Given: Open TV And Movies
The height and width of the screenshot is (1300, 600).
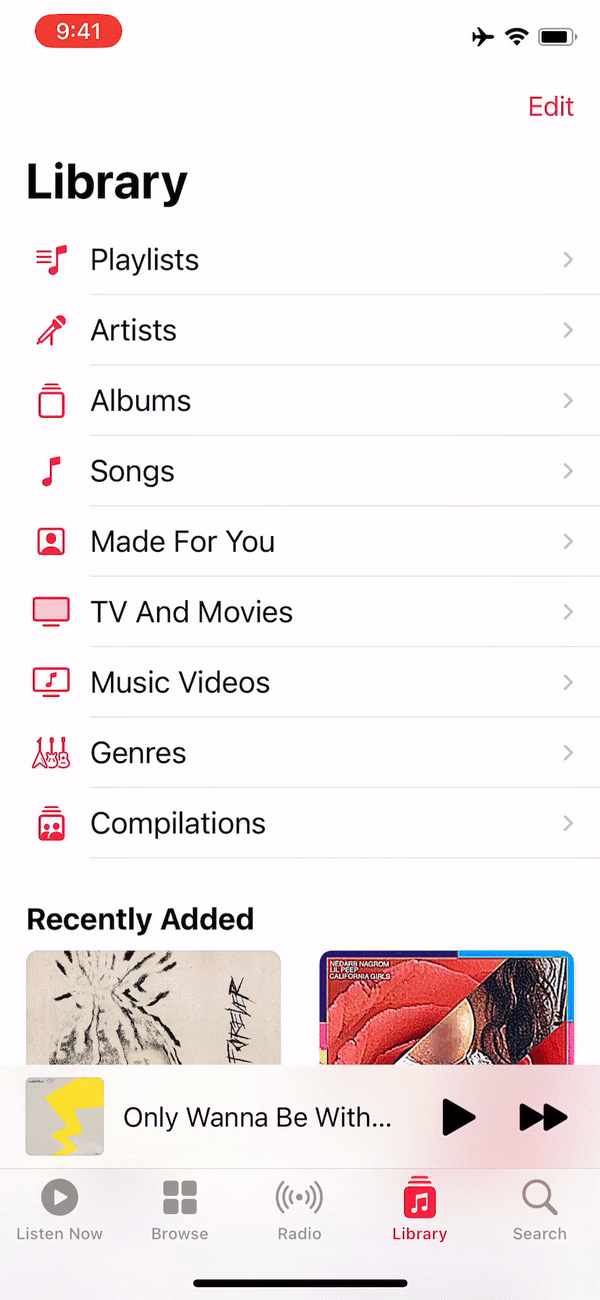Looking at the screenshot, I should pyautogui.click(x=300, y=612).
